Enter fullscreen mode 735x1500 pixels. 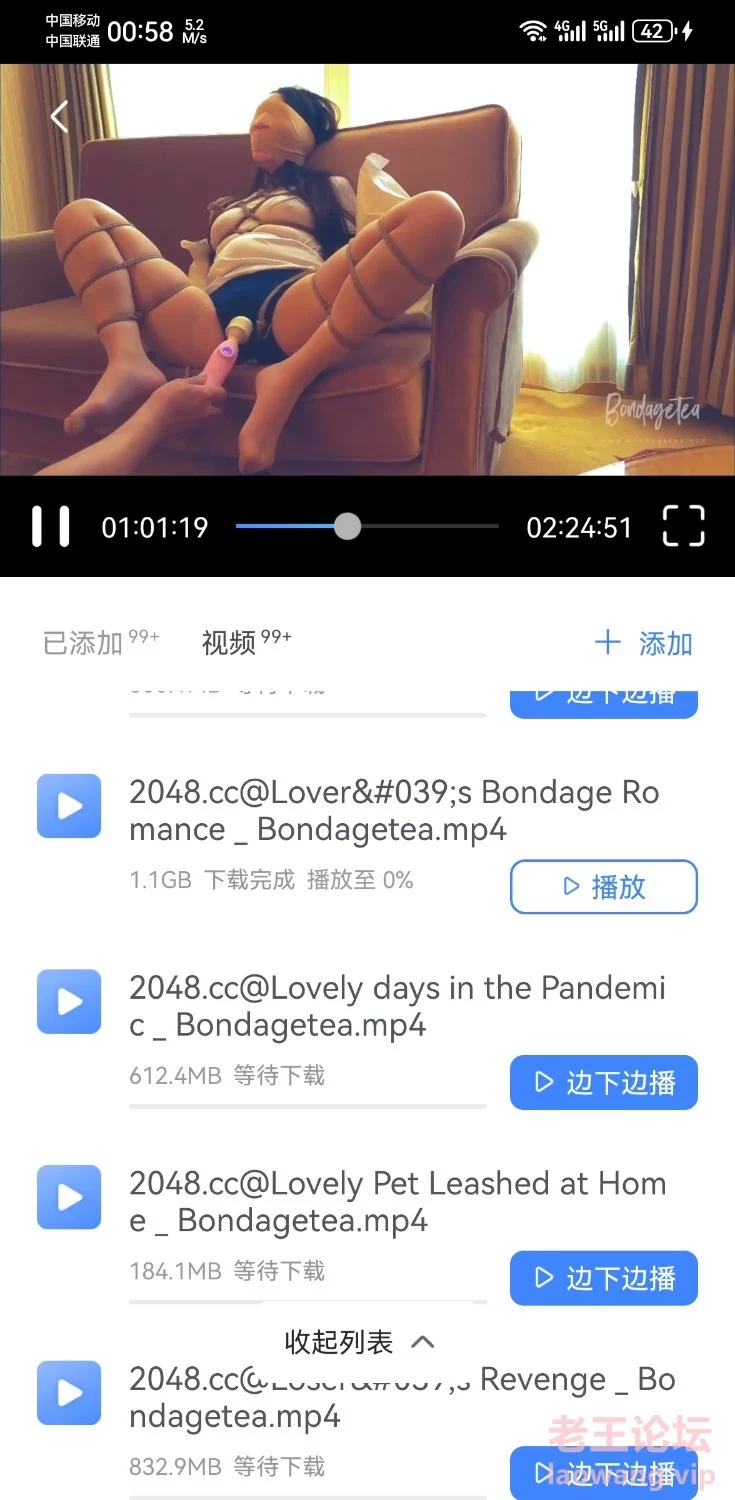[x=684, y=526]
